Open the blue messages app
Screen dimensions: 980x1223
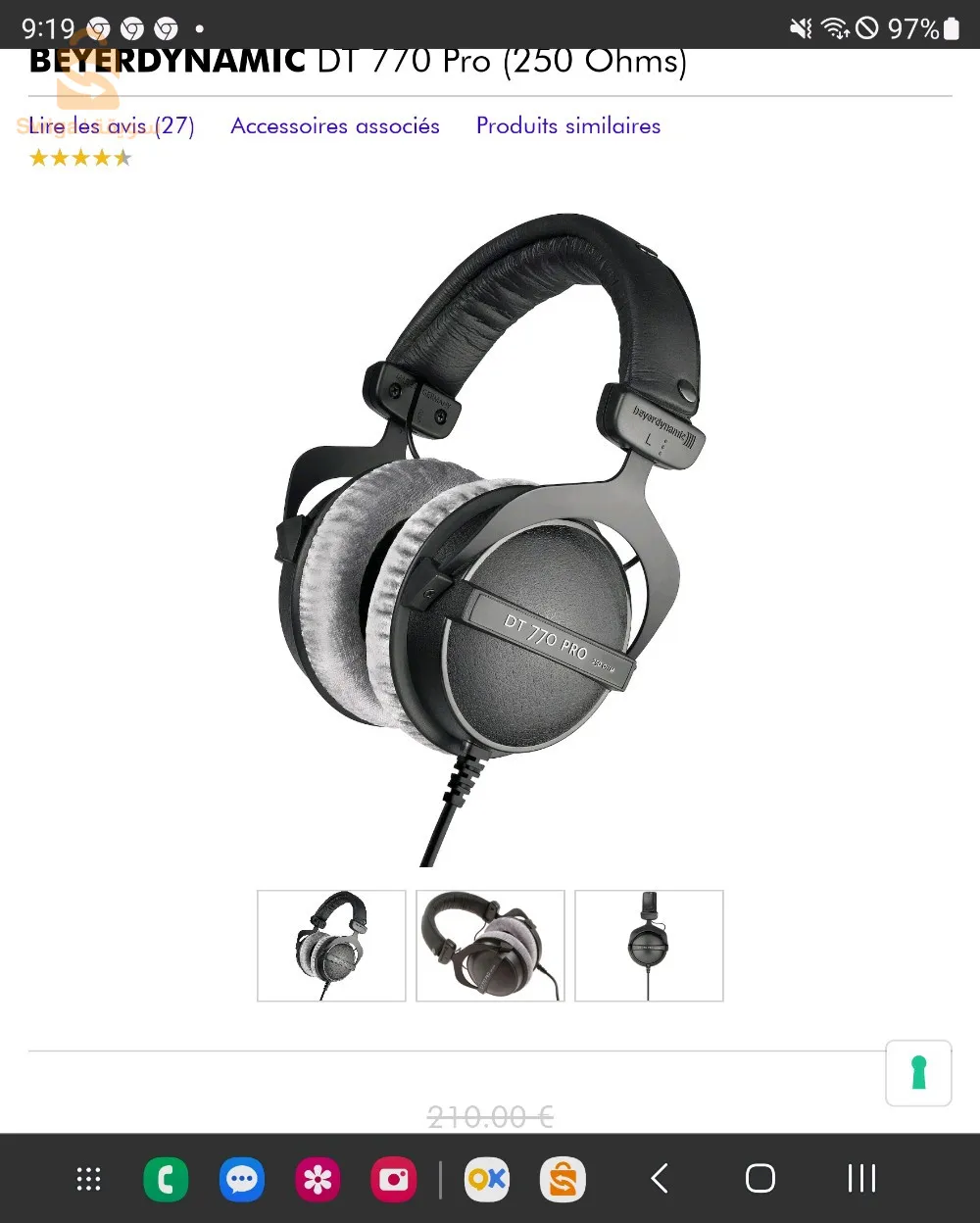click(242, 1179)
